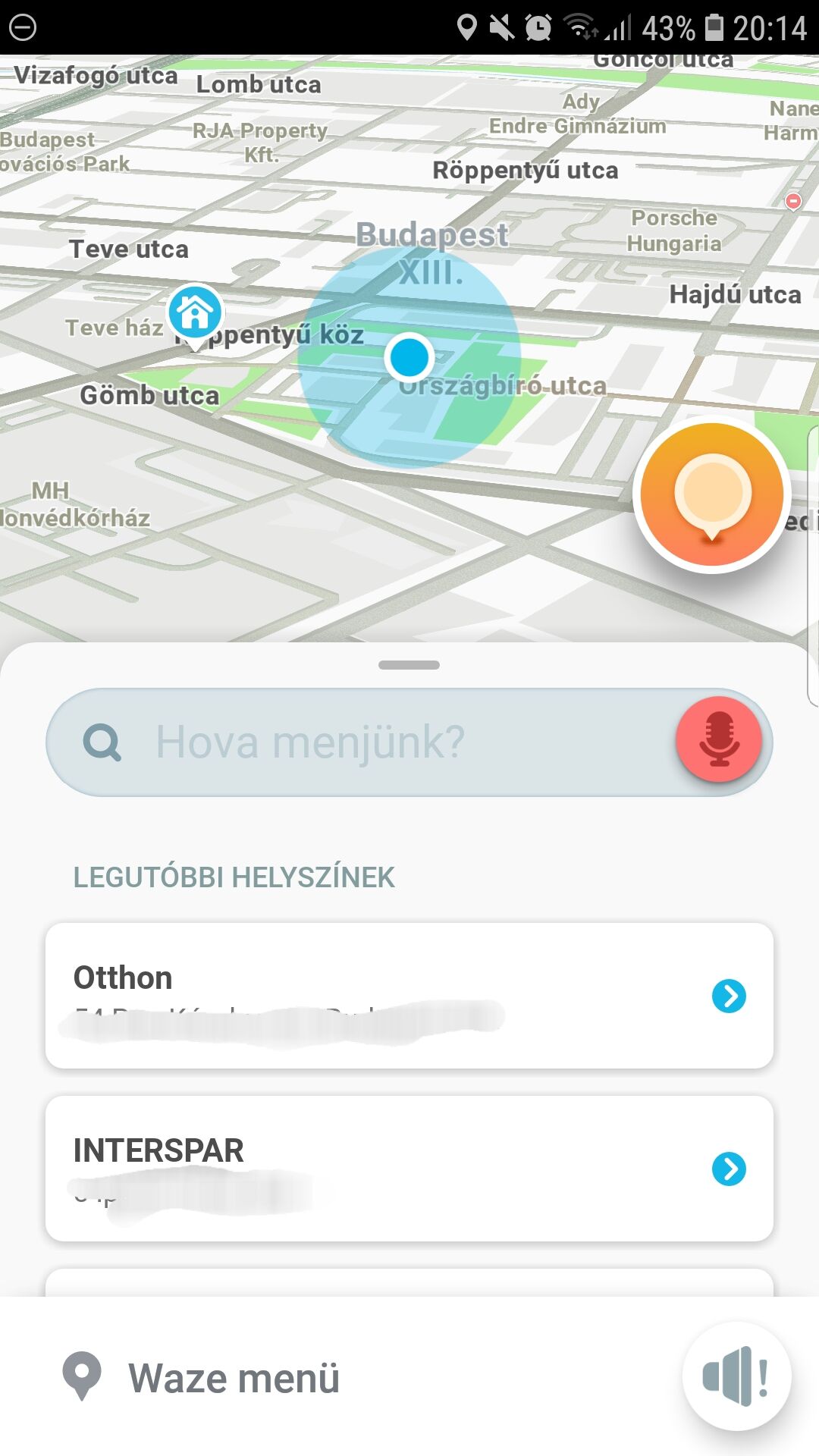Tap the road-closure marker on the map

pyautogui.click(x=793, y=201)
